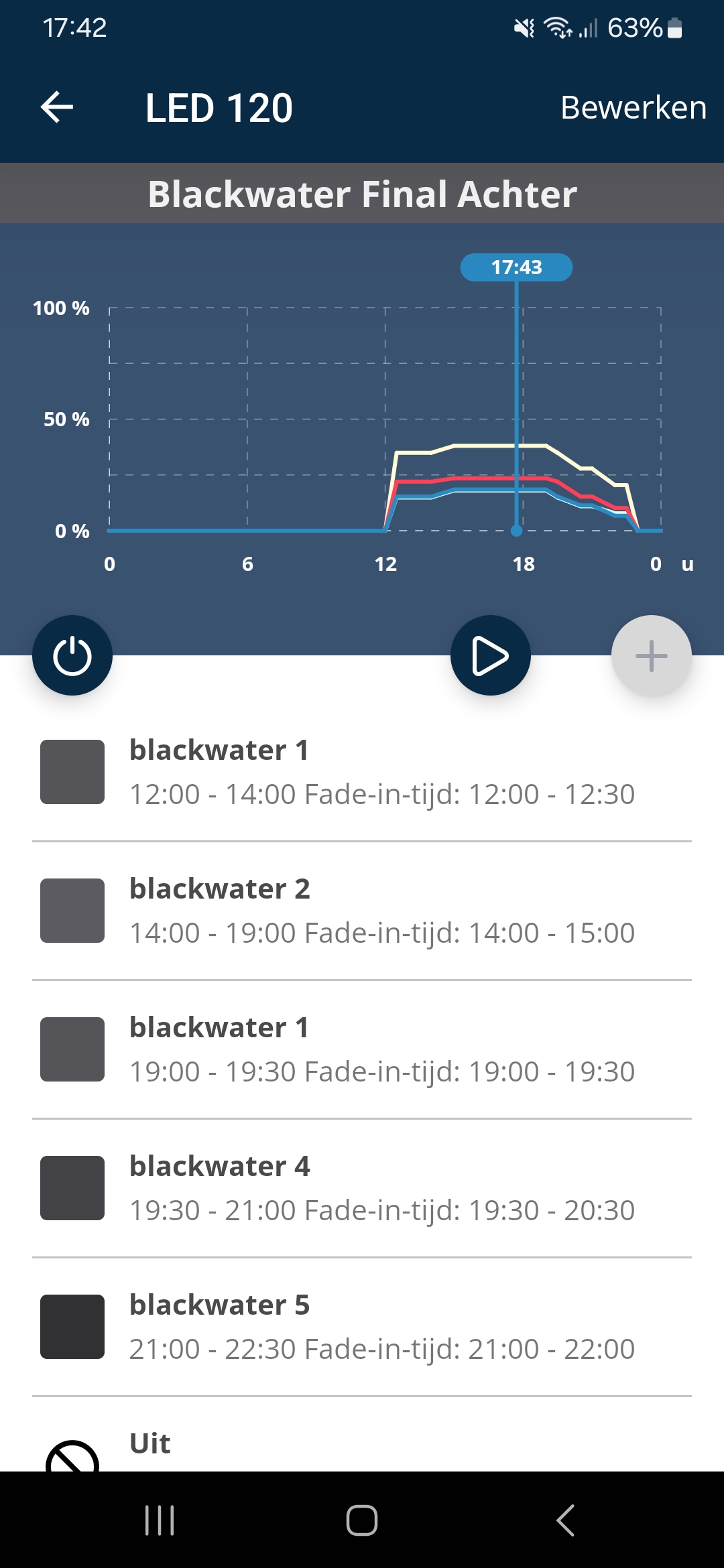The image size is (724, 1568).
Task: Select the 17:43 time marker on the graph
Action: [516, 267]
